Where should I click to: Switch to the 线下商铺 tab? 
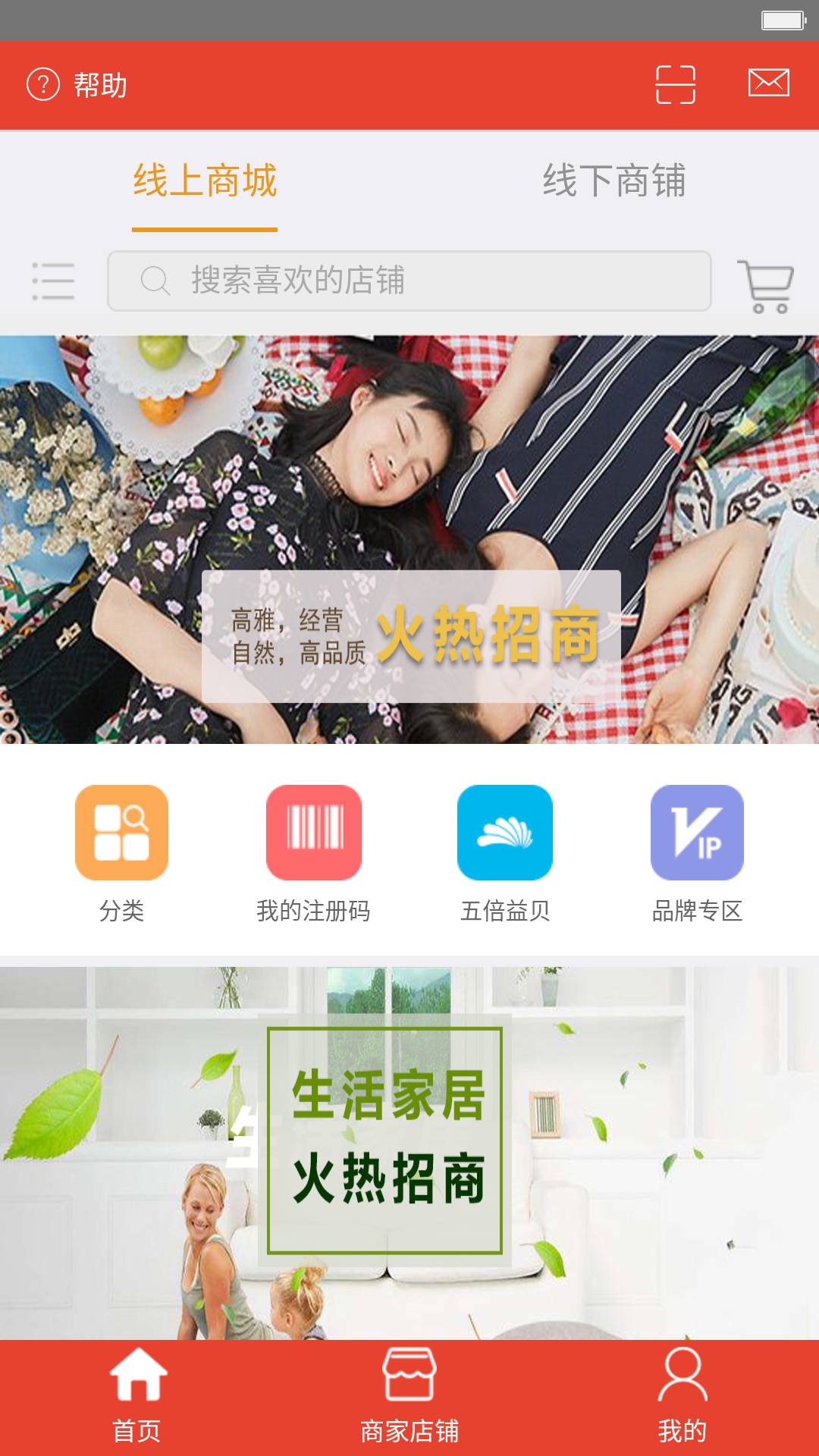613,182
